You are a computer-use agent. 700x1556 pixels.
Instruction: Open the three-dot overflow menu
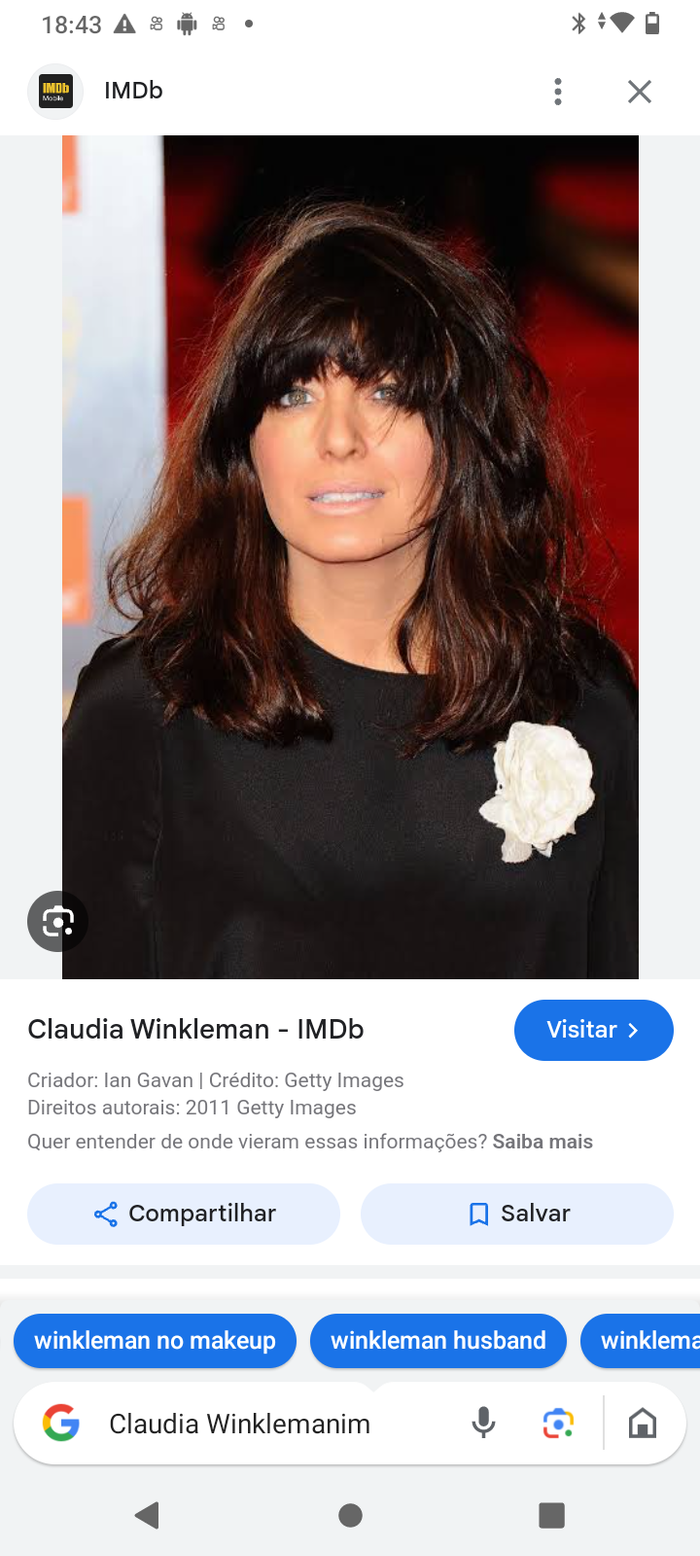pyautogui.click(x=557, y=92)
